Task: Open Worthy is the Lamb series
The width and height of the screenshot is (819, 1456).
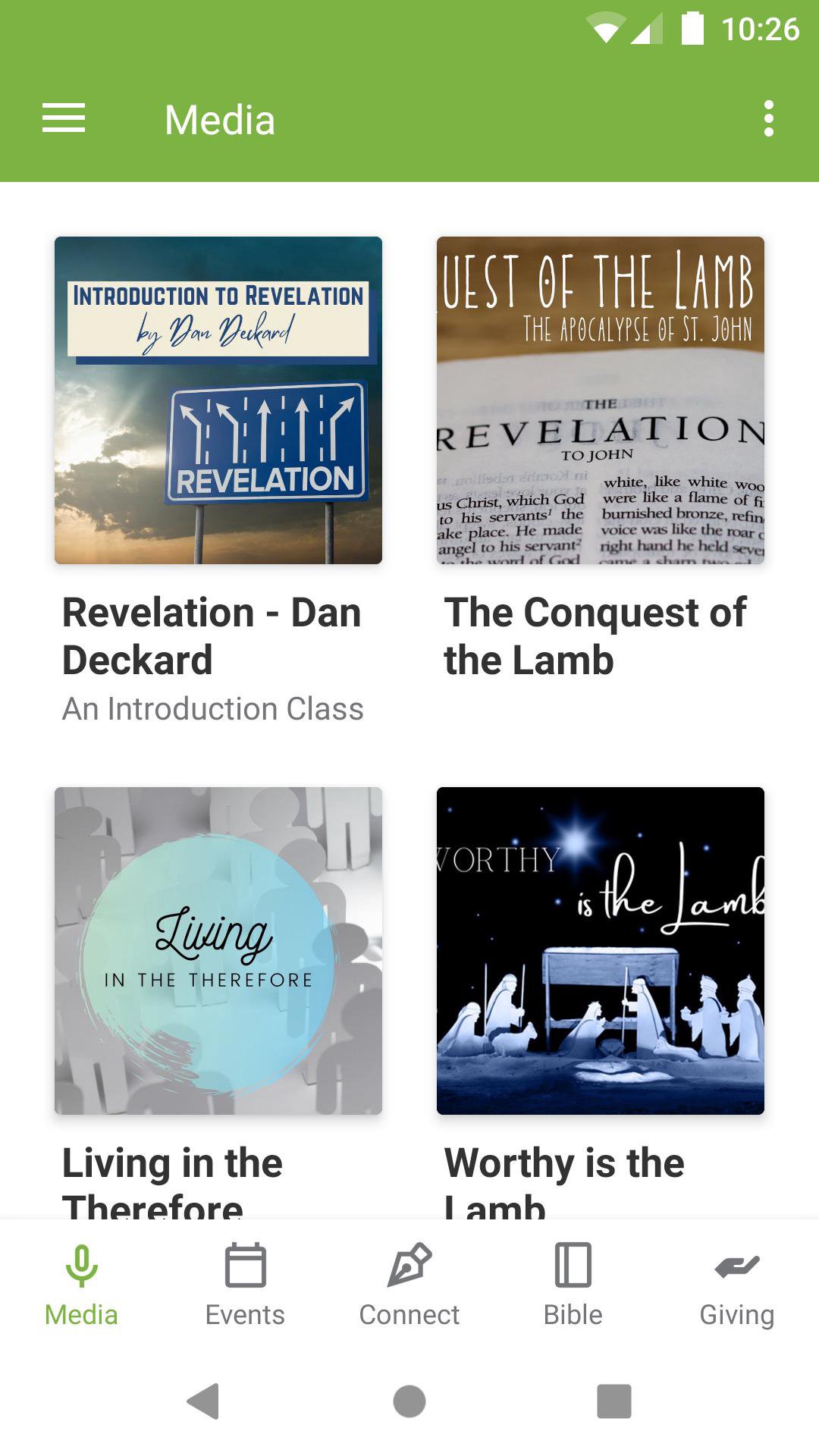Action: (601, 951)
